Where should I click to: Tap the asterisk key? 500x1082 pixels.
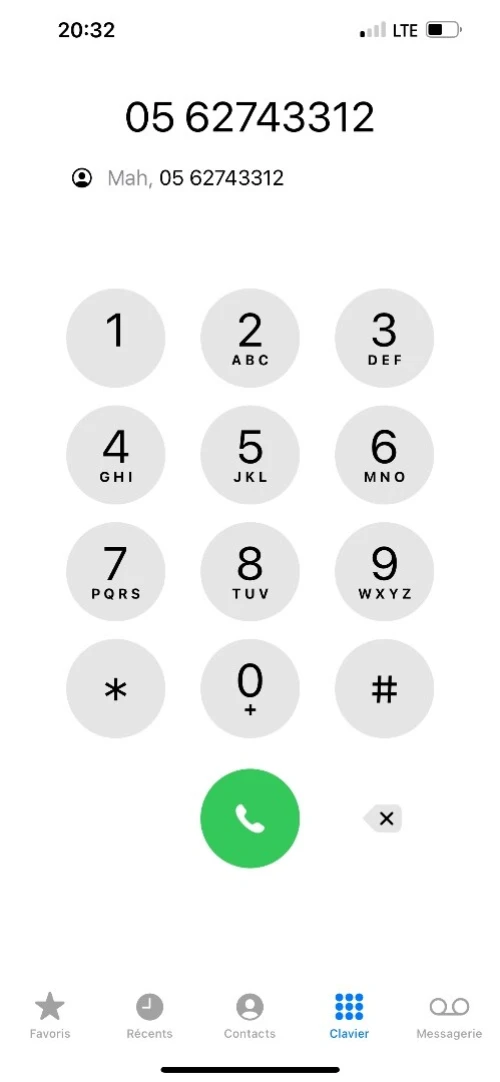(116, 688)
